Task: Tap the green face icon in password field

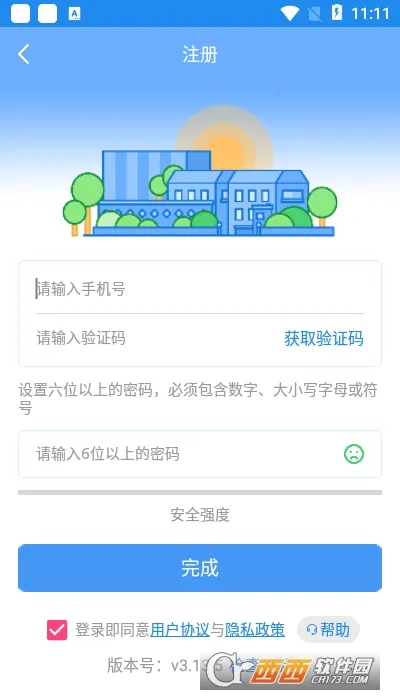Action: point(354,454)
